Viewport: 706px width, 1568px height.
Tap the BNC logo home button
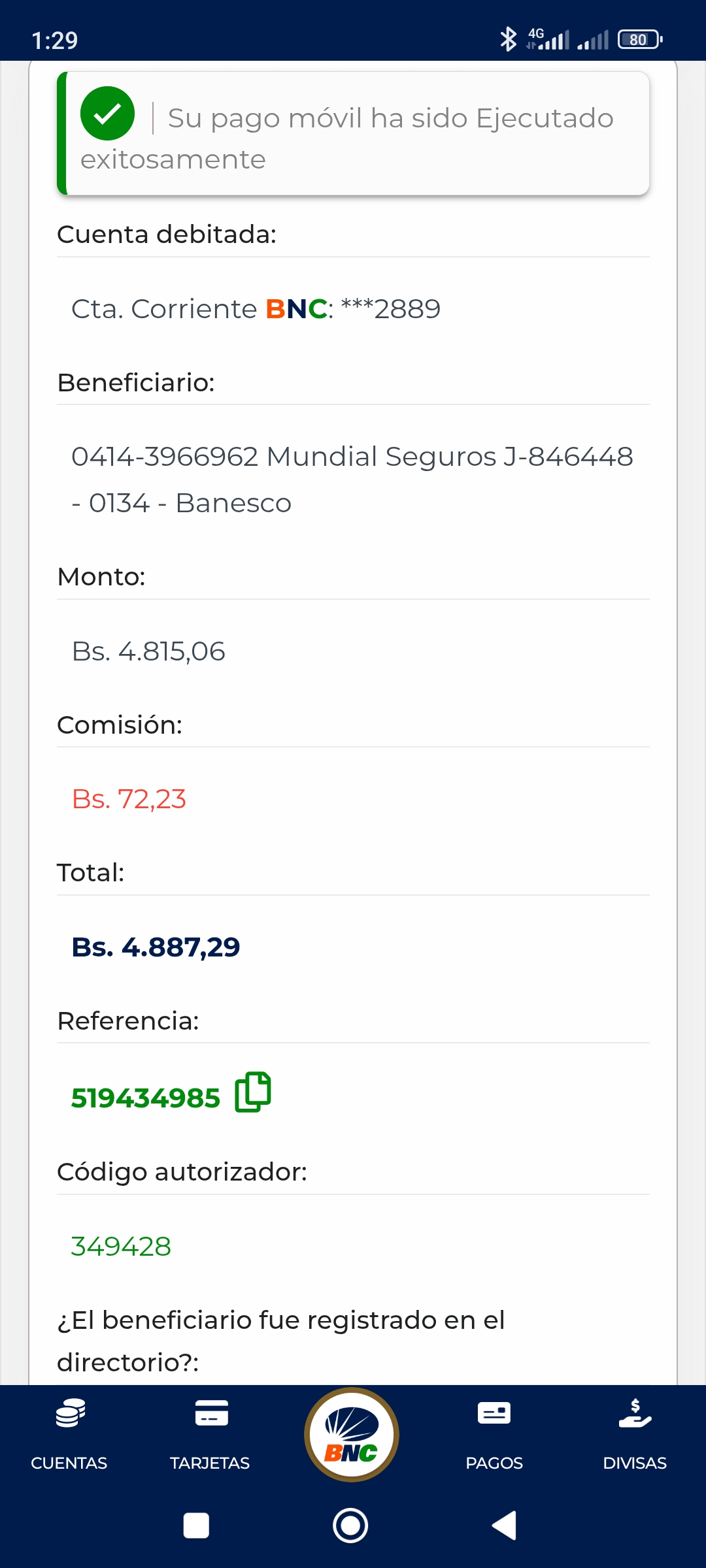tap(352, 1434)
